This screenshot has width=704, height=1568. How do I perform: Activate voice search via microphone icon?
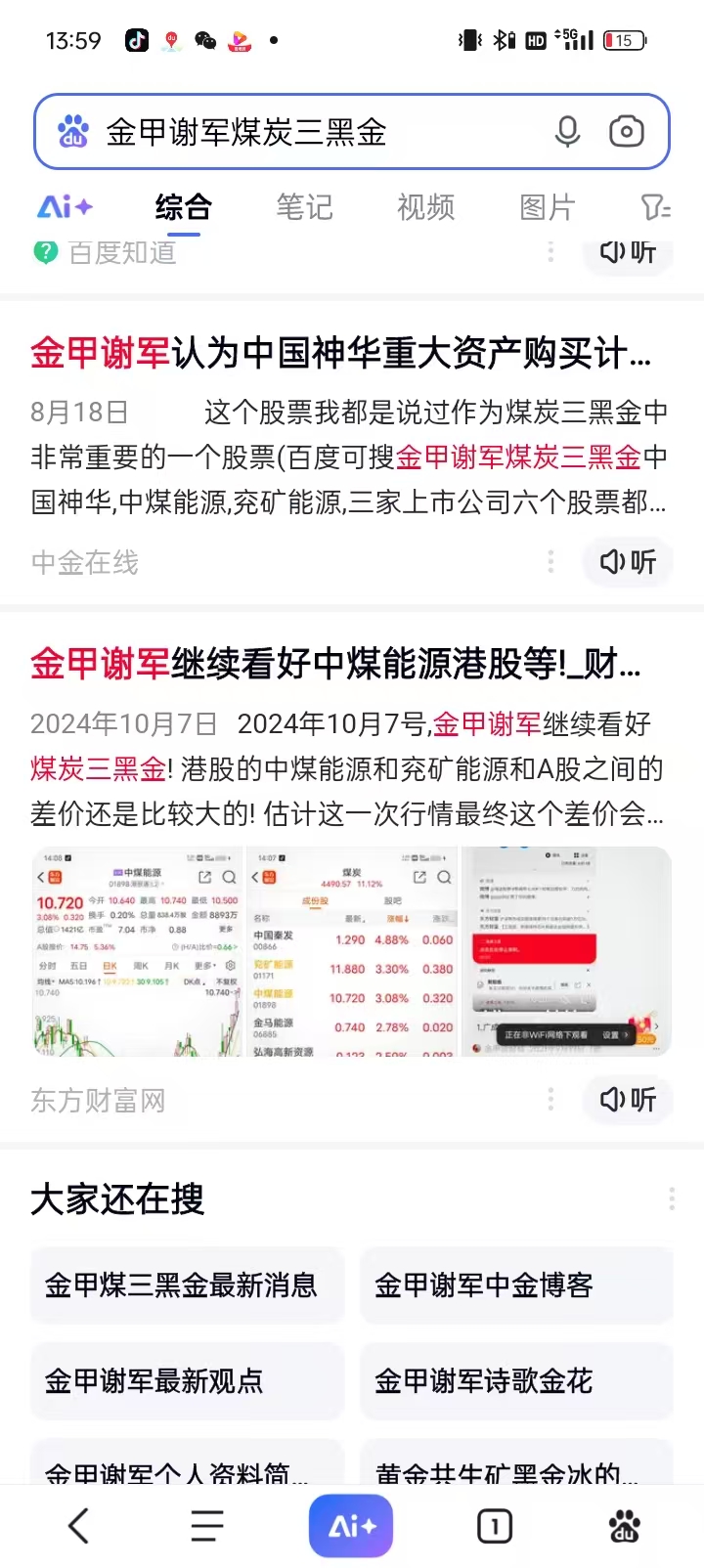[567, 131]
